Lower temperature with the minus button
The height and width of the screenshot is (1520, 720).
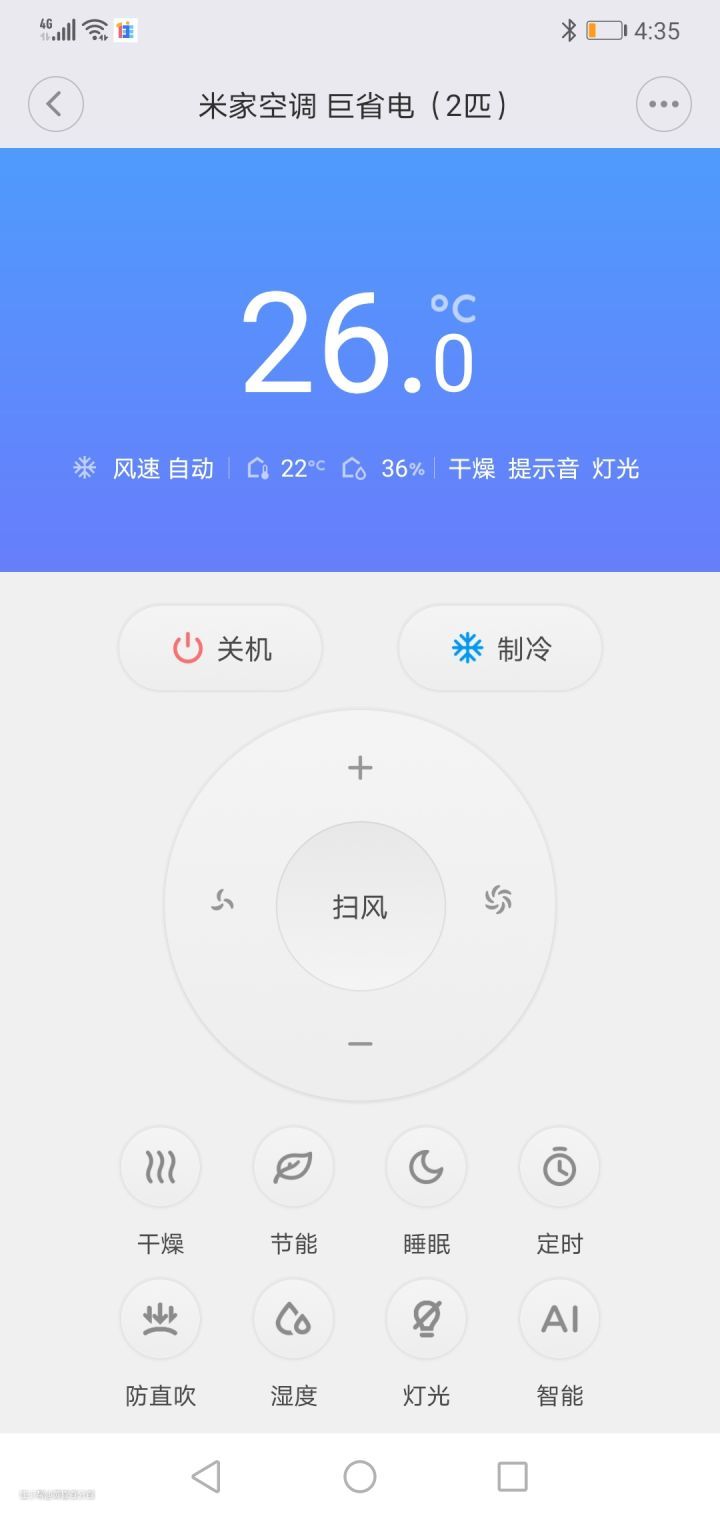360,1044
